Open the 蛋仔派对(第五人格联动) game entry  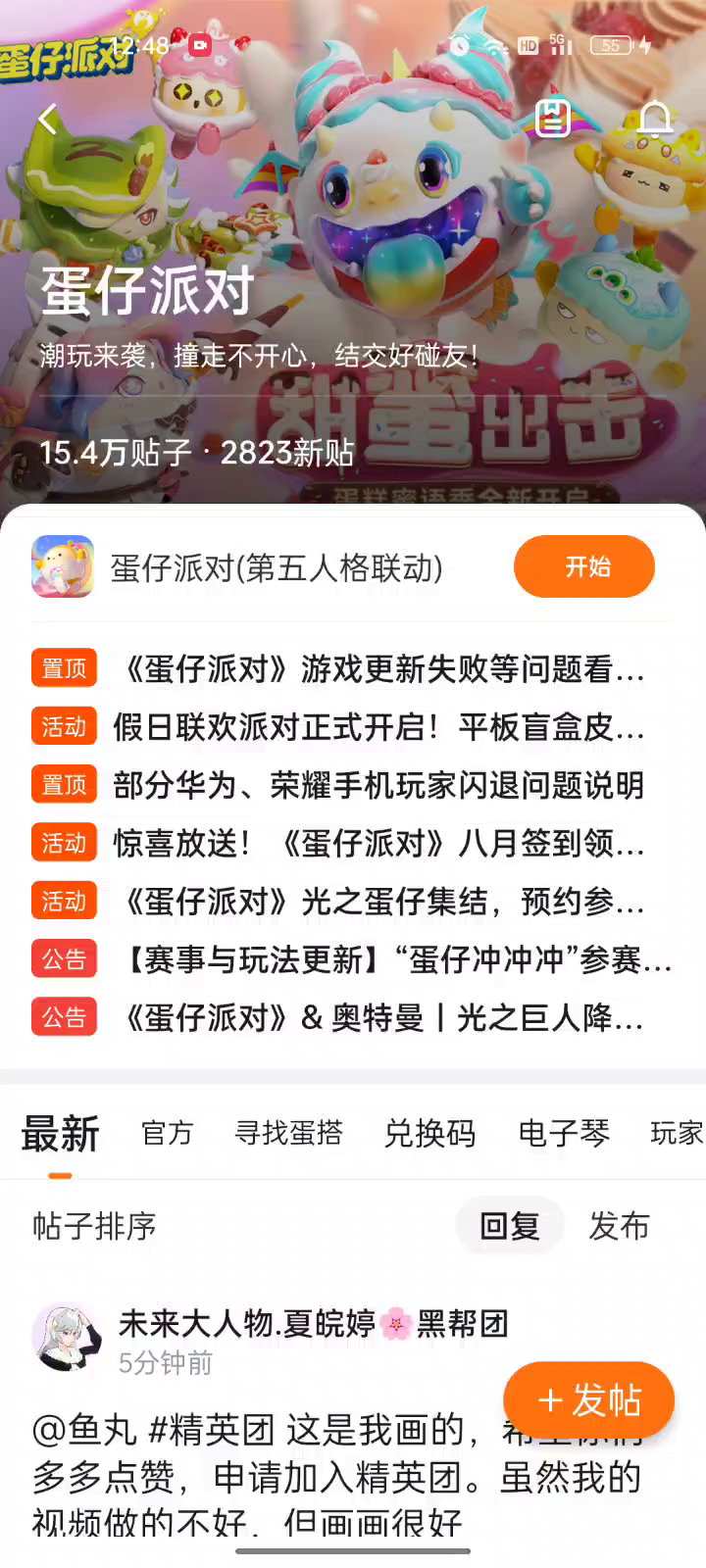276,567
